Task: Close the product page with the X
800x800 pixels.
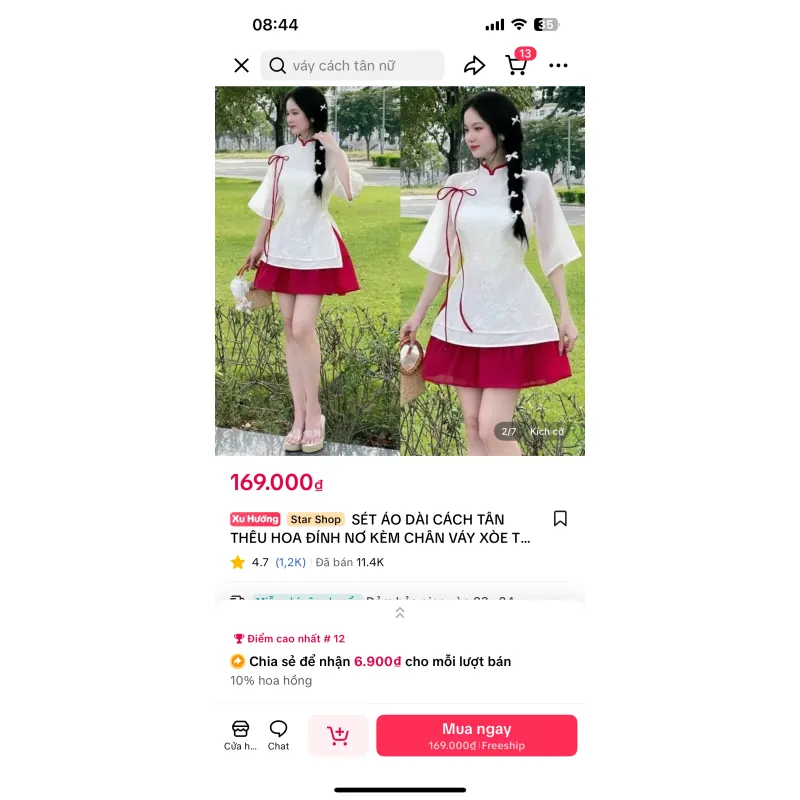Action: click(241, 66)
